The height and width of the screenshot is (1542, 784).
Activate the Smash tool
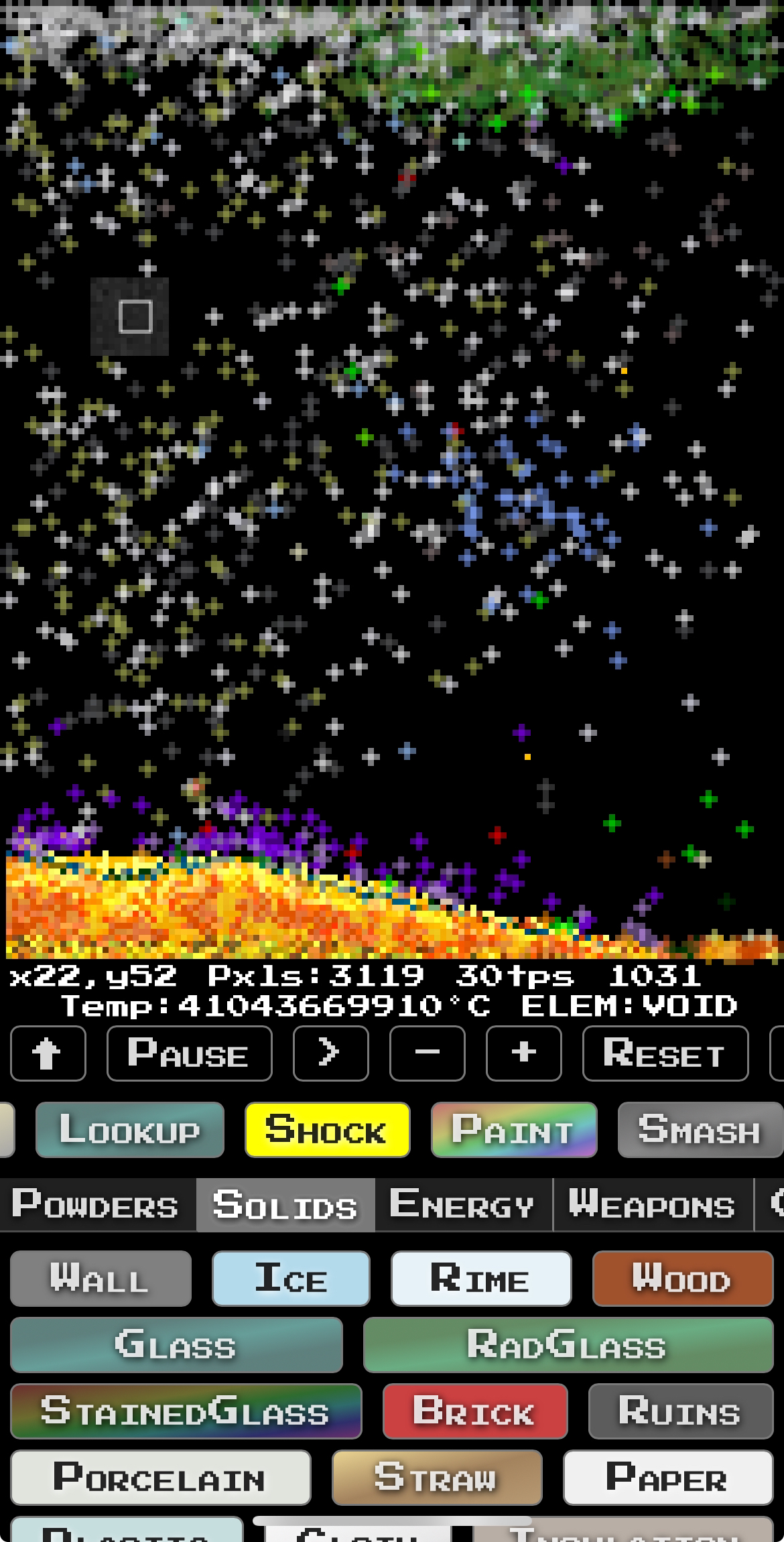click(x=700, y=1130)
